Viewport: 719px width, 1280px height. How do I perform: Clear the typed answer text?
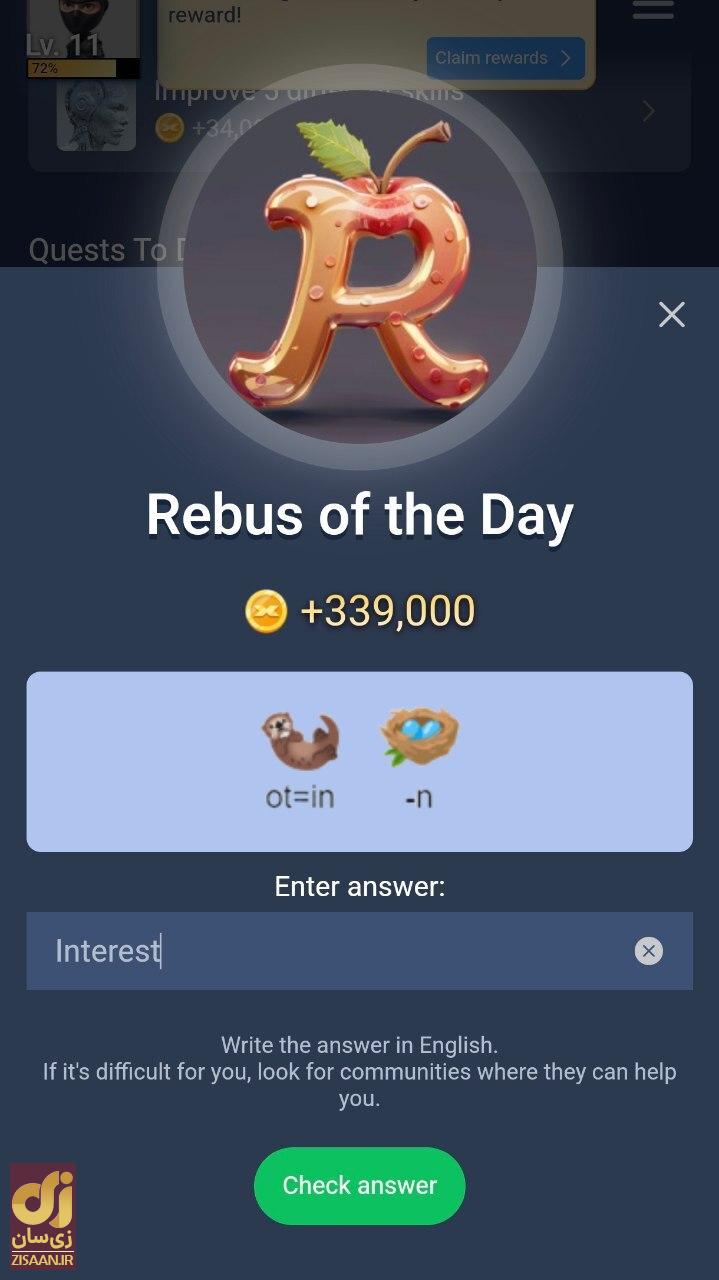[x=649, y=951]
